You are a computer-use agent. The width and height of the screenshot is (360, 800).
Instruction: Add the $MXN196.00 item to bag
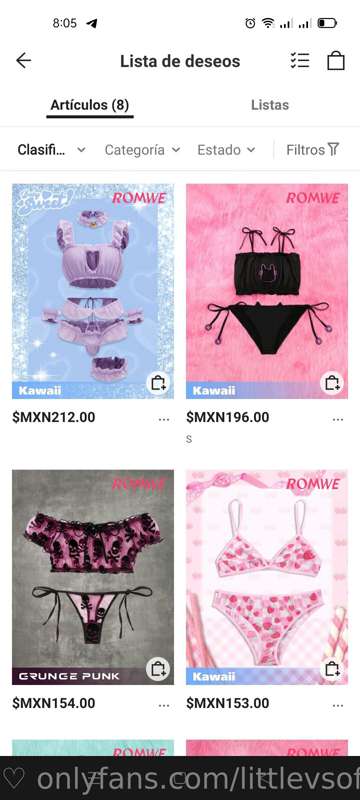click(332, 383)
